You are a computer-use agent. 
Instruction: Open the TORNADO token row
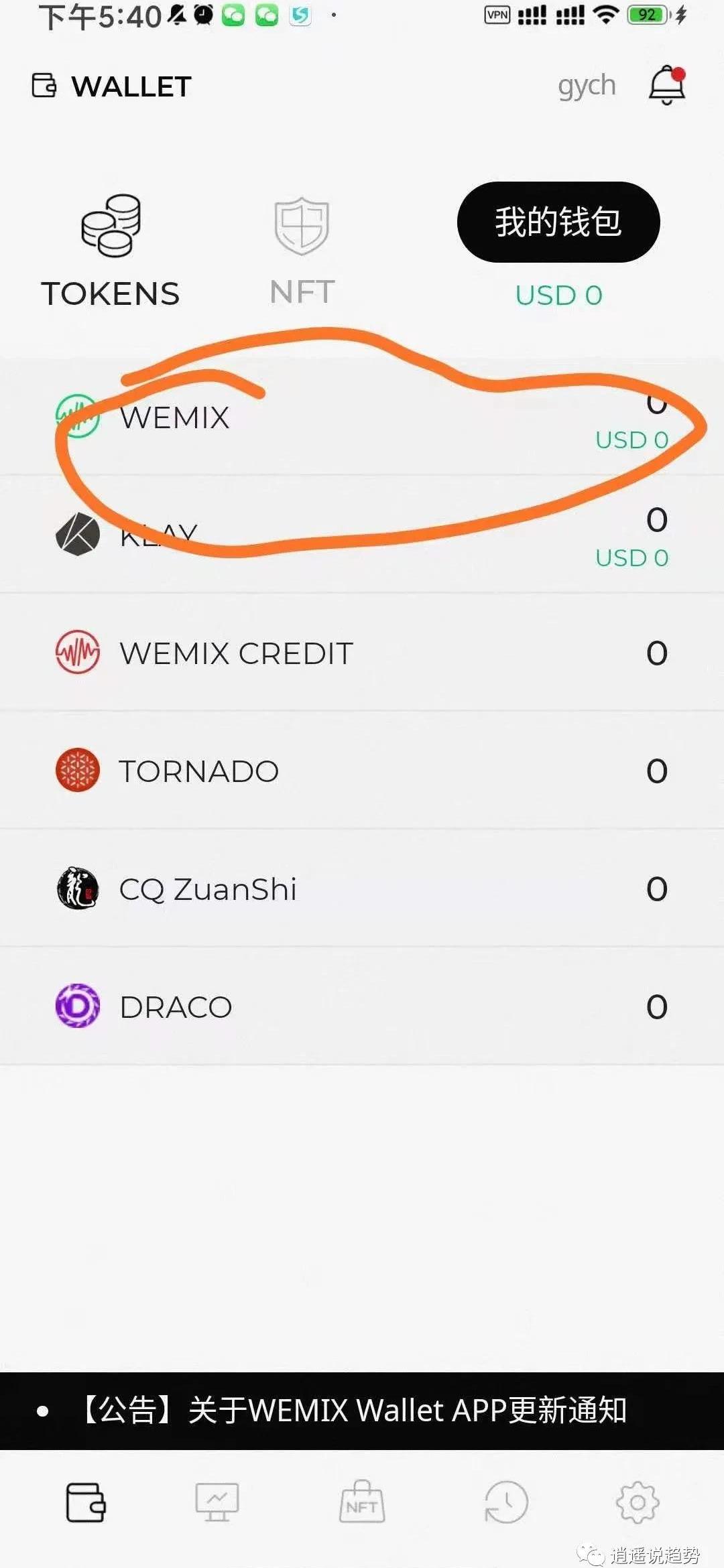362,771
